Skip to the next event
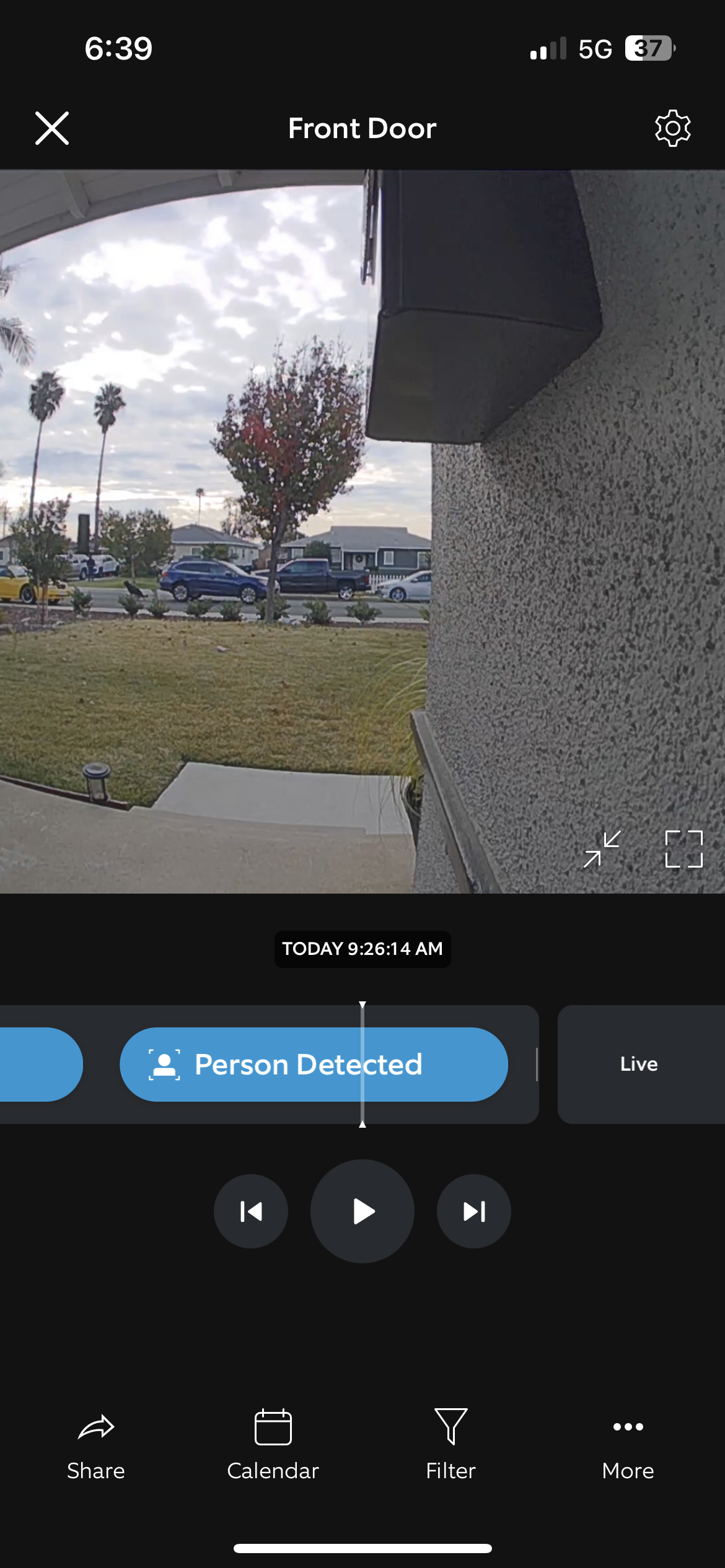This screenshot has height=1568, width=725. (x=474, y=1211)
